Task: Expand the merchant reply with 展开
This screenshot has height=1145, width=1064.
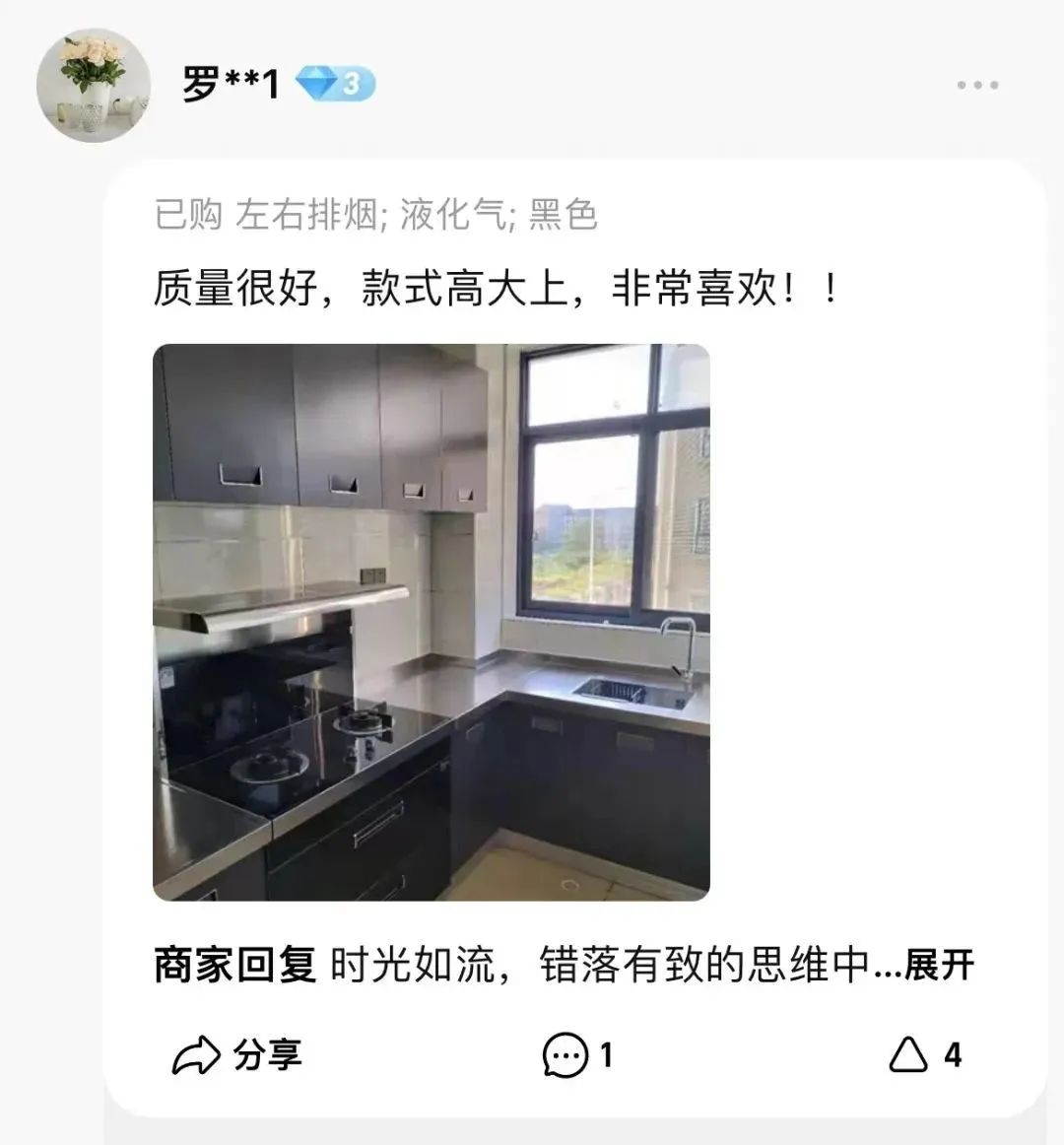Action: pyautogui.click(x=939, y=966)
